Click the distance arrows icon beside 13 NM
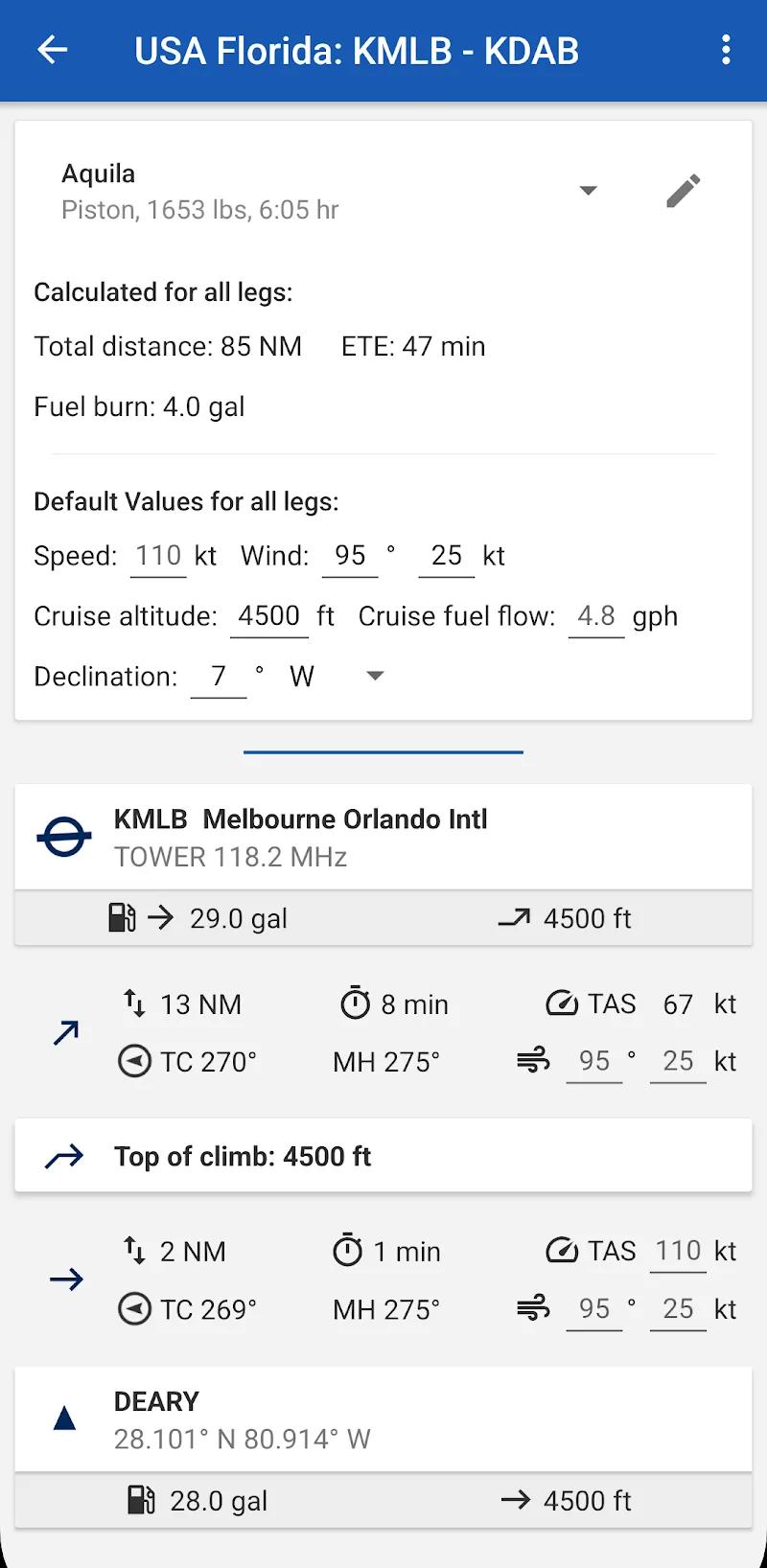The width and height of the screenshot is (767, 1568). tap(133, 1003)
